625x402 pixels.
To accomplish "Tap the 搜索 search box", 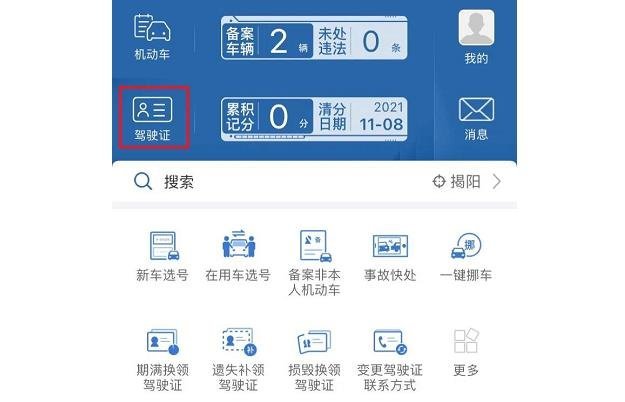I will pyautogui.click(x=270, y=182).
